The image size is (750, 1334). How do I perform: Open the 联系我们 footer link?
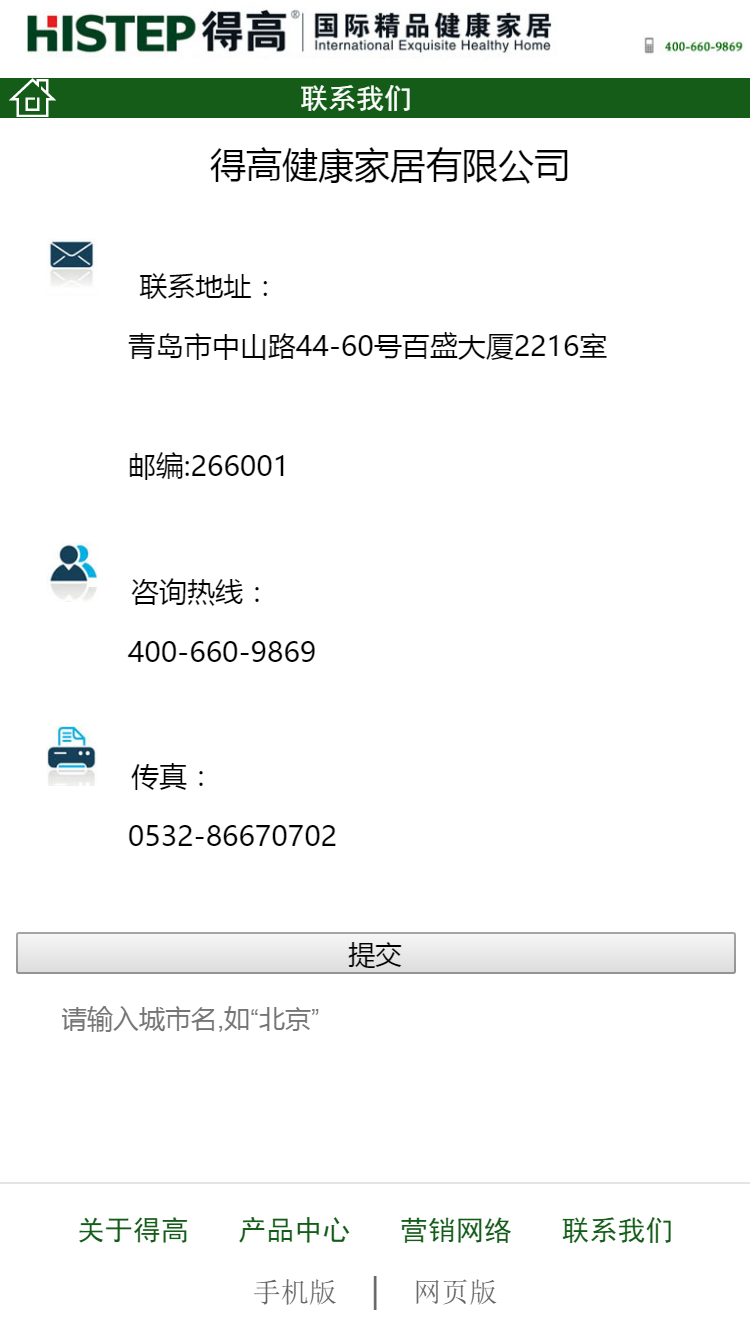[x=619, y=1231]
